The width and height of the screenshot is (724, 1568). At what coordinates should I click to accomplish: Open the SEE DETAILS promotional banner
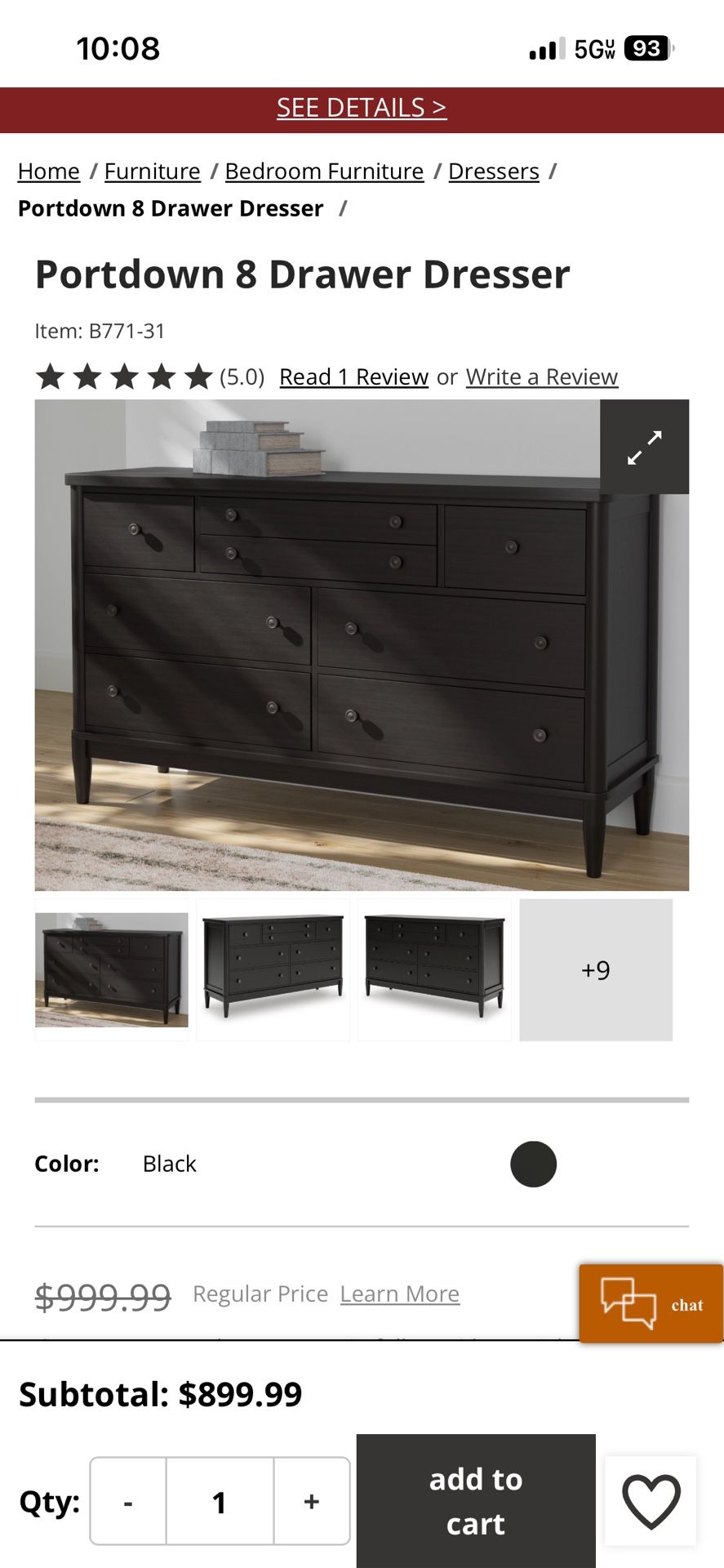pos(362,107)
